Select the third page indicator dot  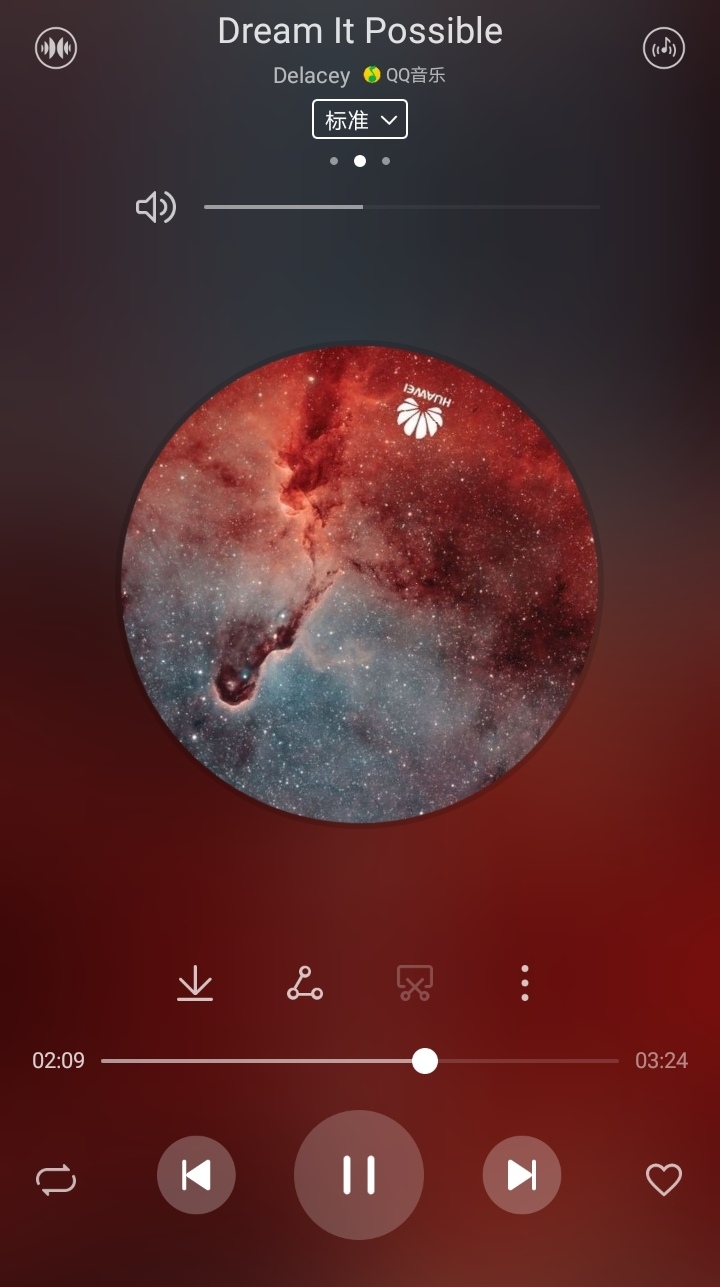[x=386, y=160]
